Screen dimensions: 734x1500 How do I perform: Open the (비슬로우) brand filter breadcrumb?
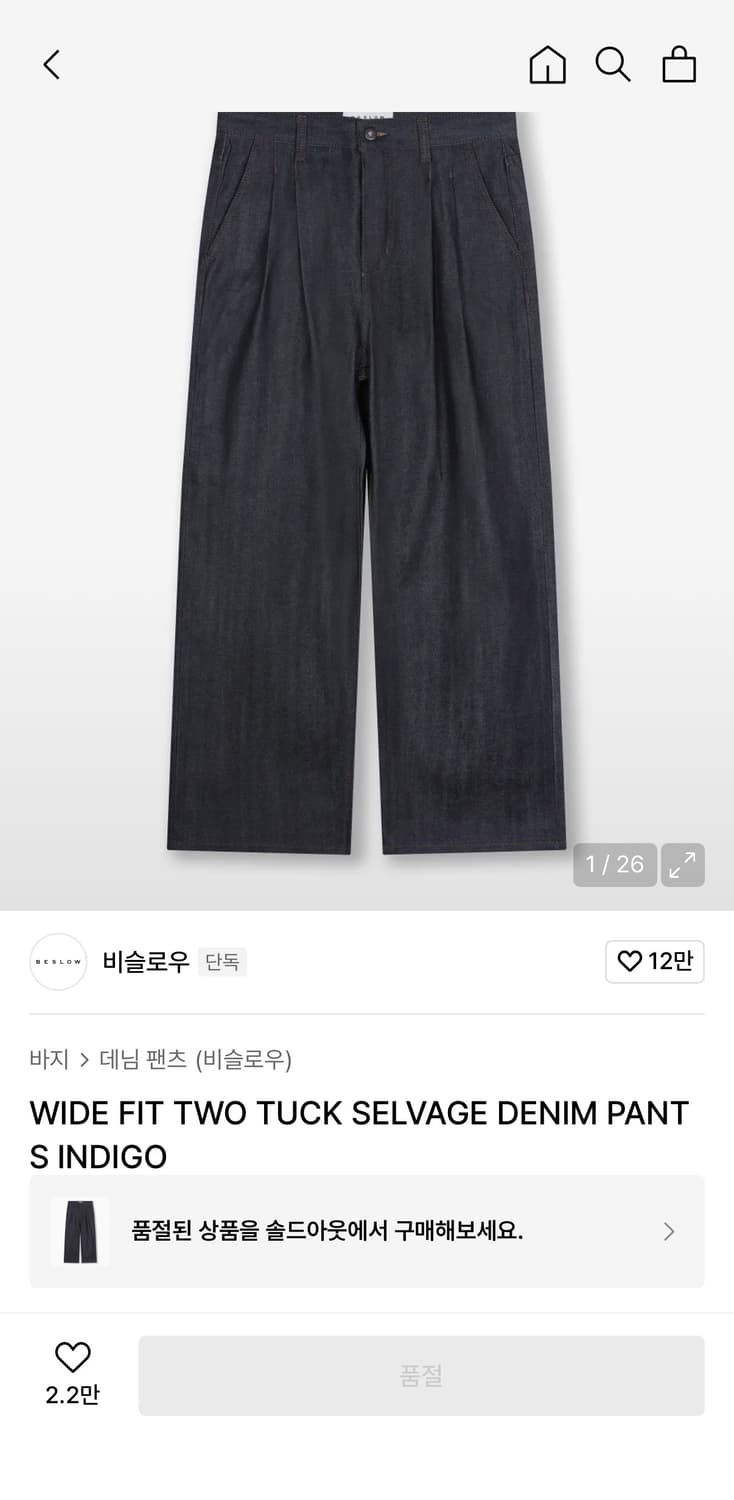click(x=247, y=1059)
